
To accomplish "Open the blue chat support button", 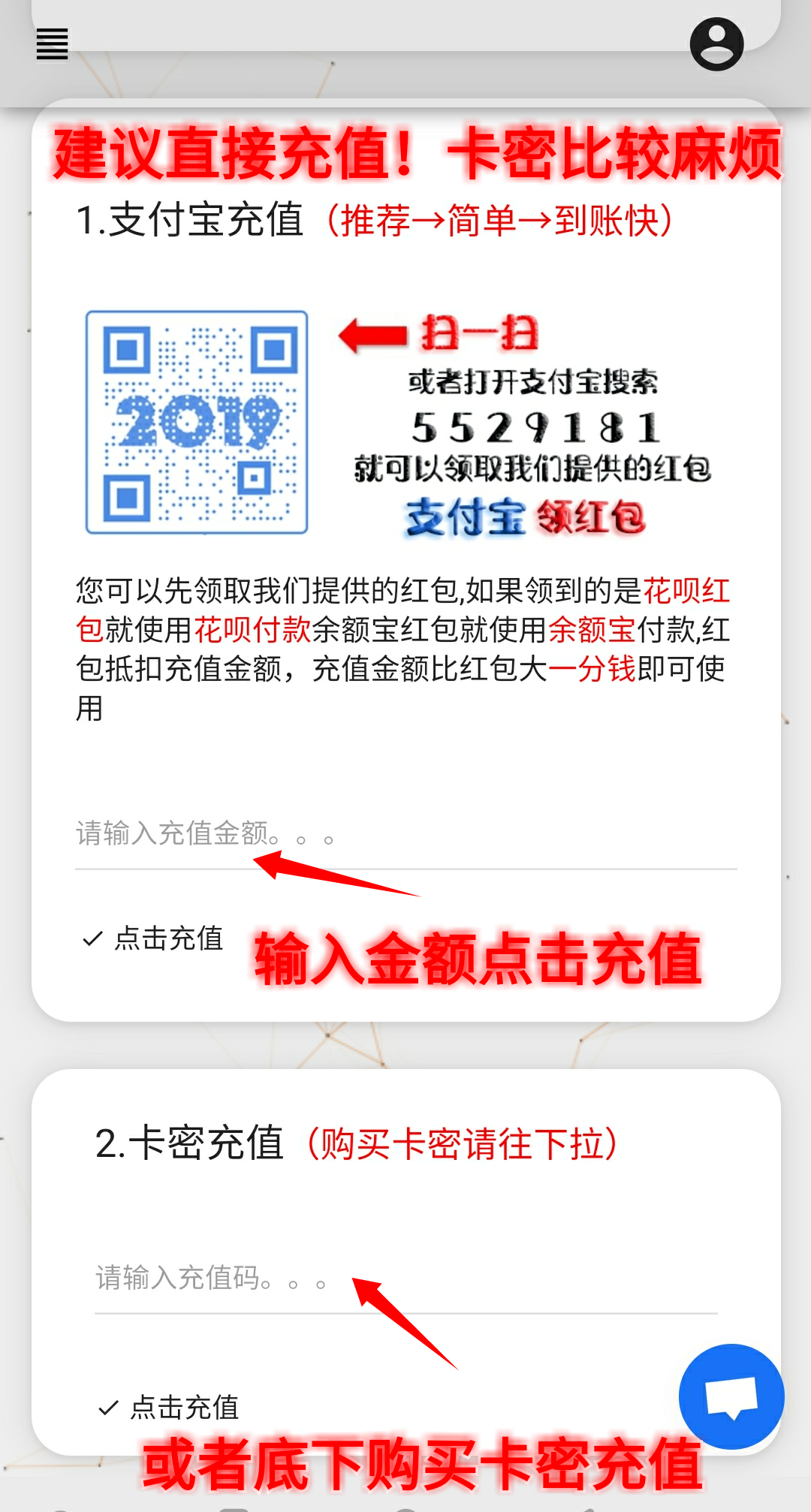I will (731, 1396).
